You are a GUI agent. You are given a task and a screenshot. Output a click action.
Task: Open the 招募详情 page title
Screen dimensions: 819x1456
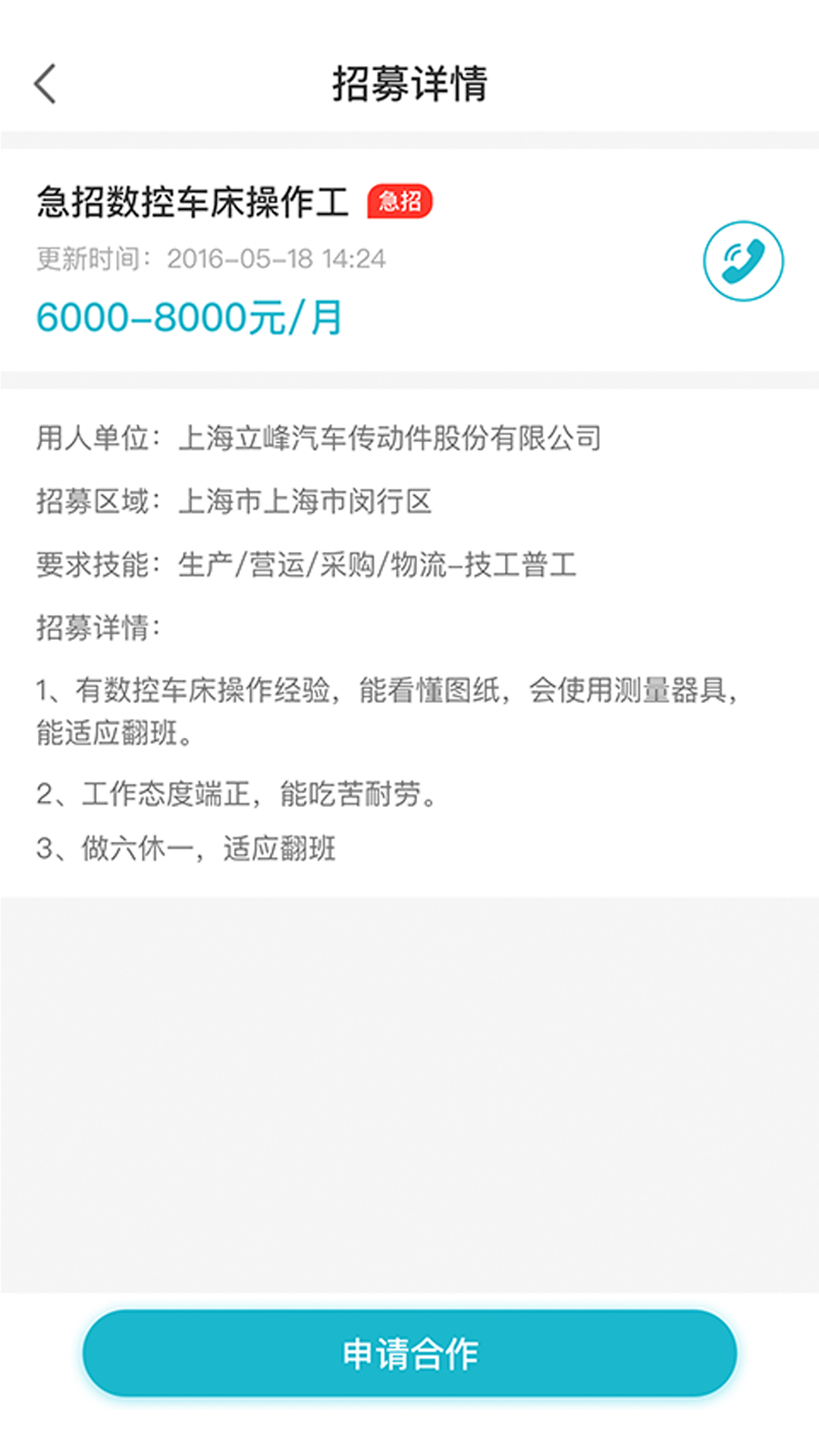click(409, 82)
